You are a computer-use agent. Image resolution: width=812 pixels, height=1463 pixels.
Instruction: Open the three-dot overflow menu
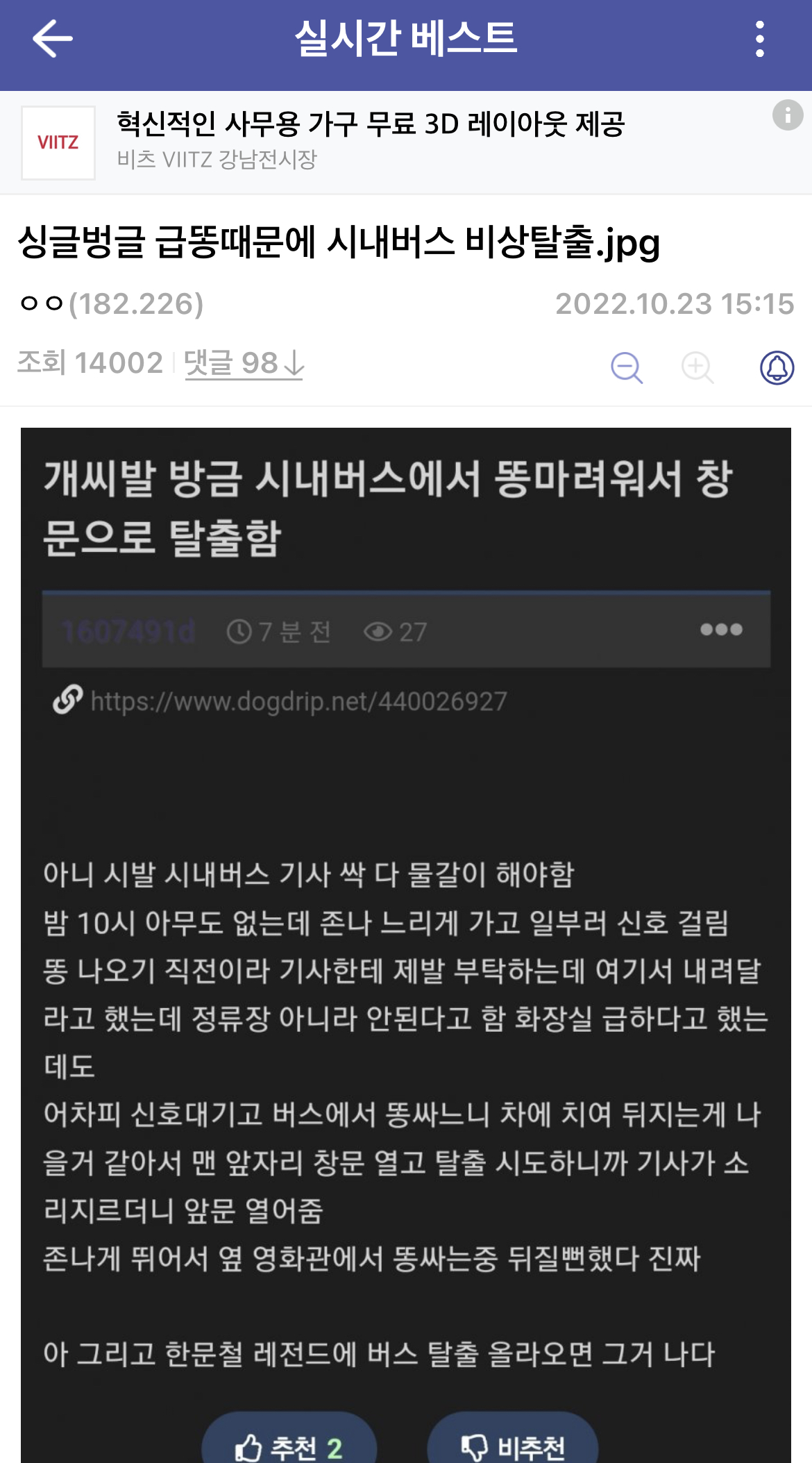760,39
